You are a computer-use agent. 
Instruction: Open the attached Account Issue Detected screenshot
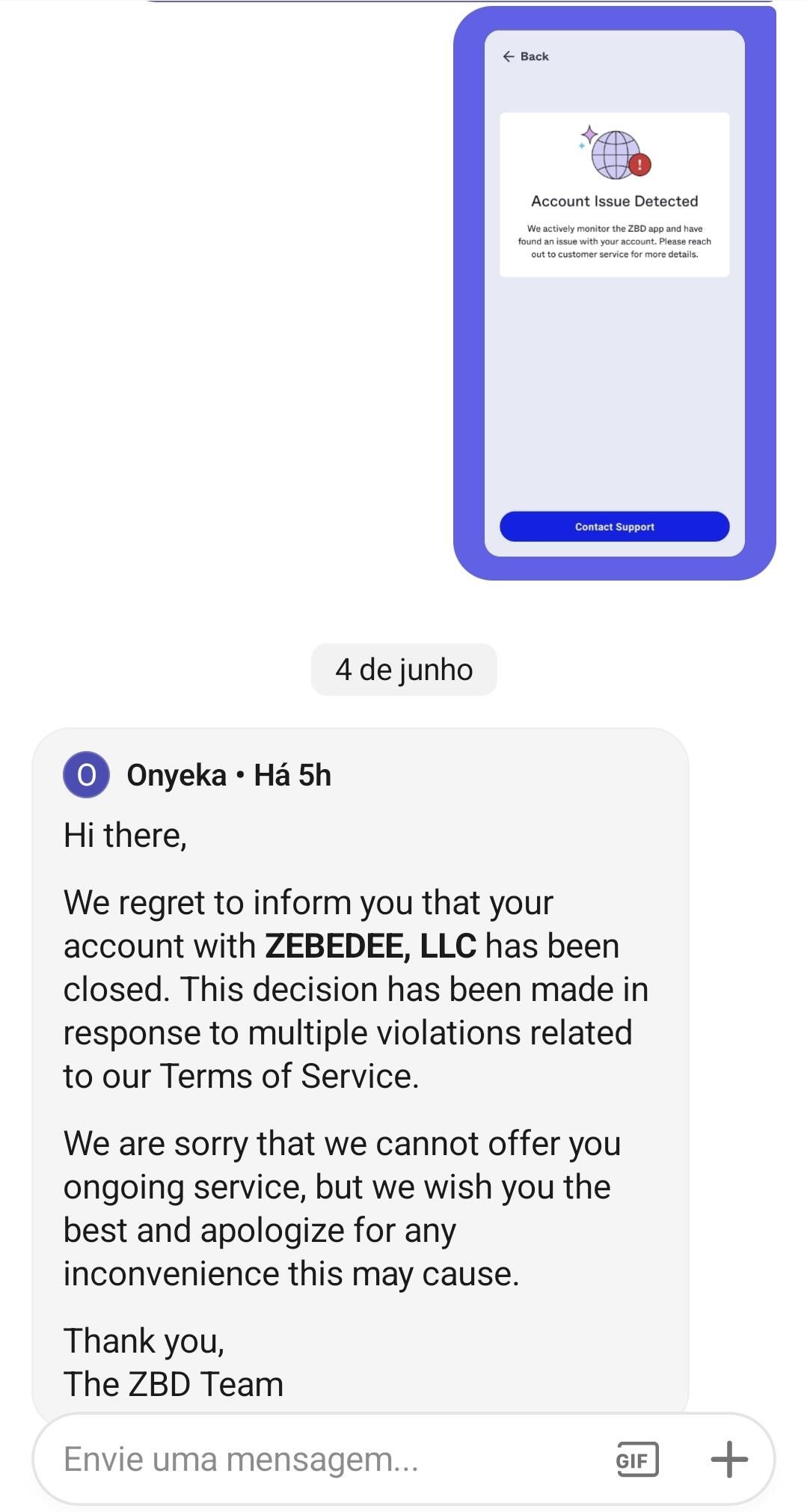(614, 293)
